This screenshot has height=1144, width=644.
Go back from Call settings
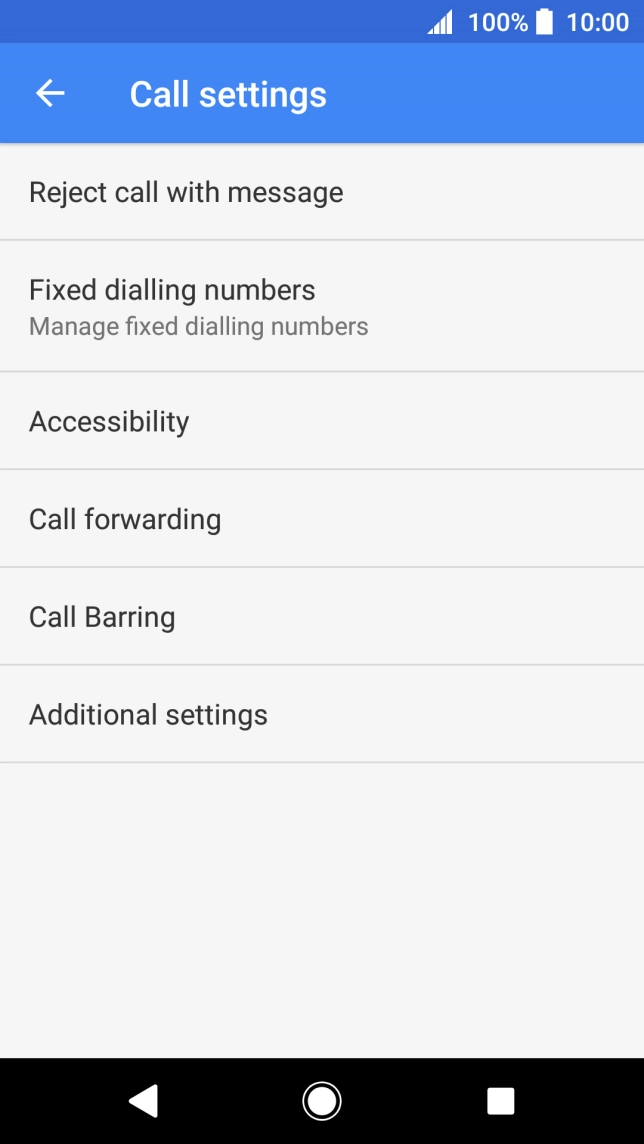[50, 94]
